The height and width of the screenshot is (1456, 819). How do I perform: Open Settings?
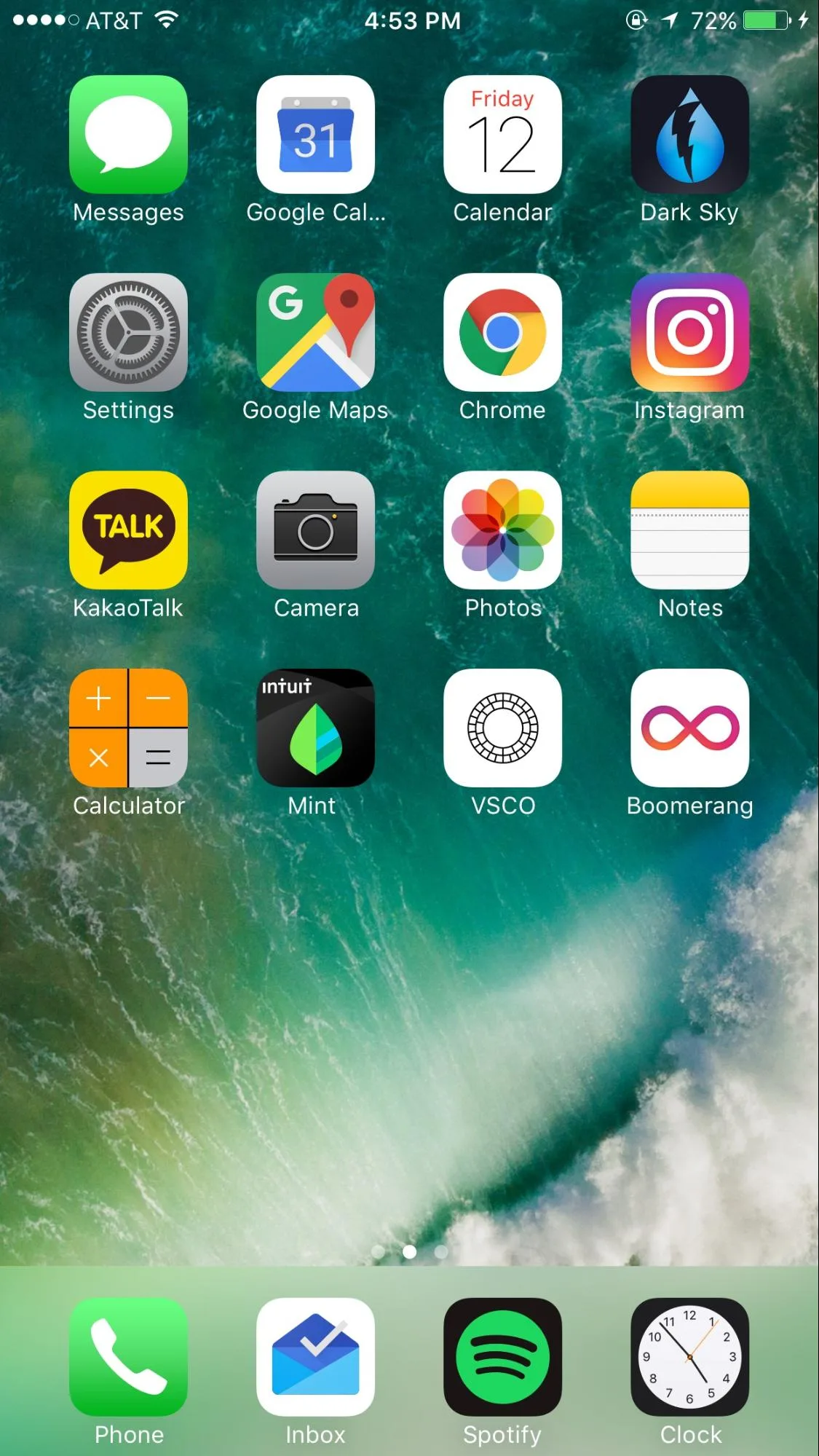(x=128, y=333)
